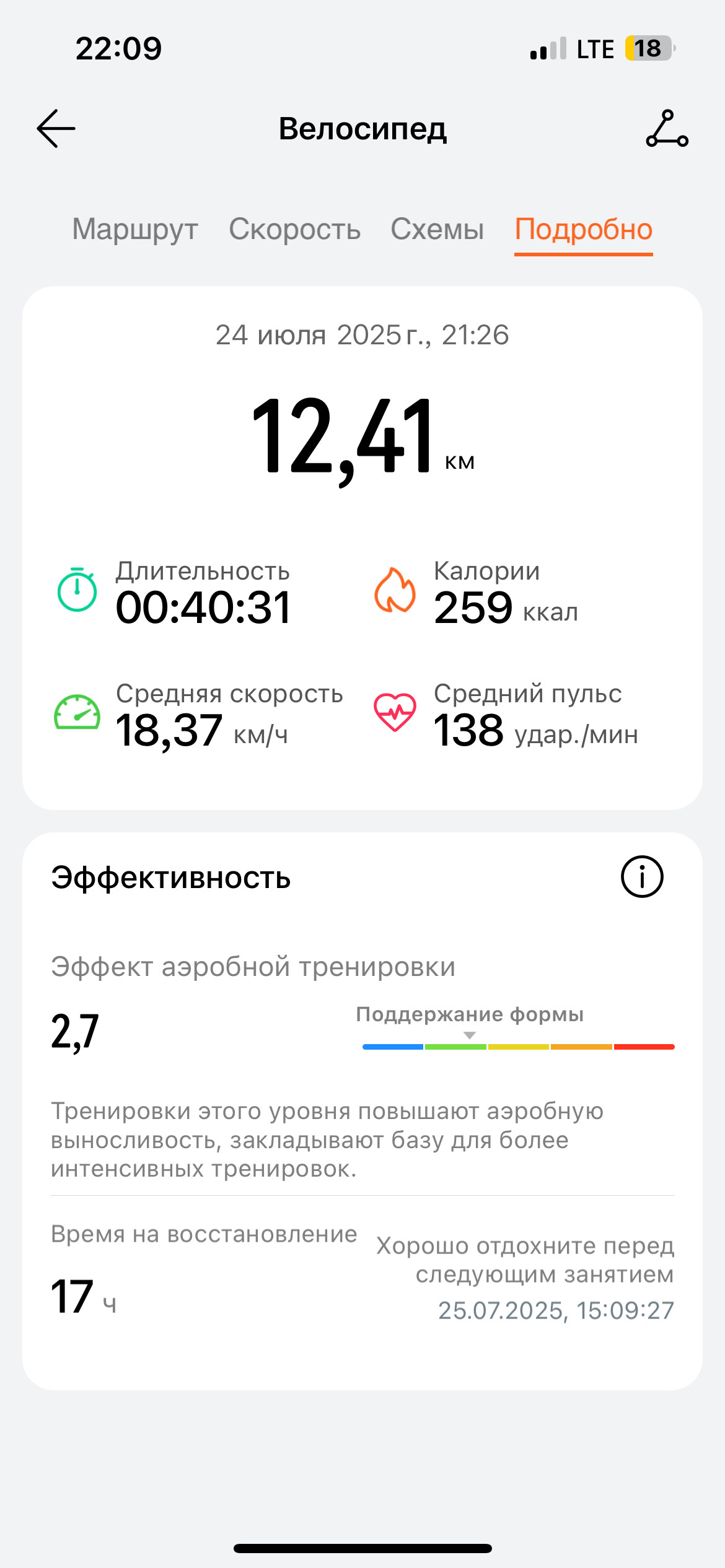Switch to the Маршрут tab

coord(135,229)
